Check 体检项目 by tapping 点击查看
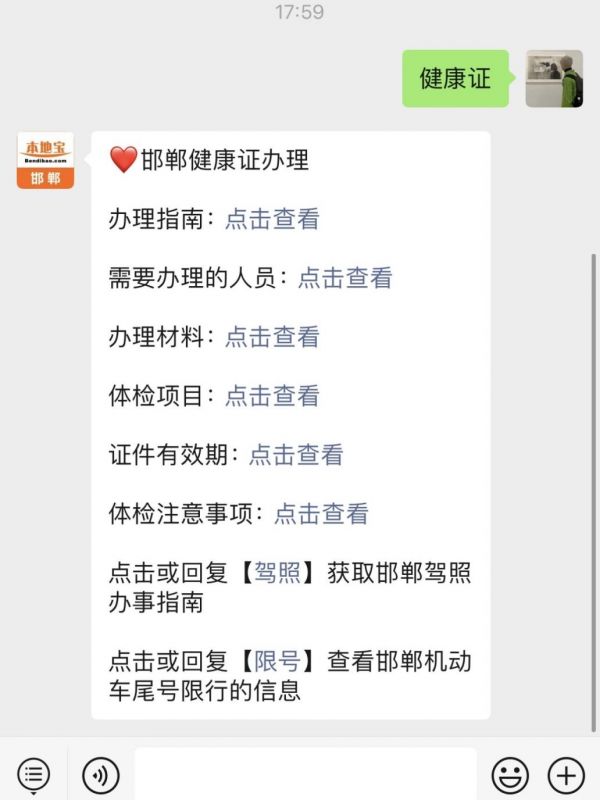Viewport: 600px width, 800px height. [271, 396]
